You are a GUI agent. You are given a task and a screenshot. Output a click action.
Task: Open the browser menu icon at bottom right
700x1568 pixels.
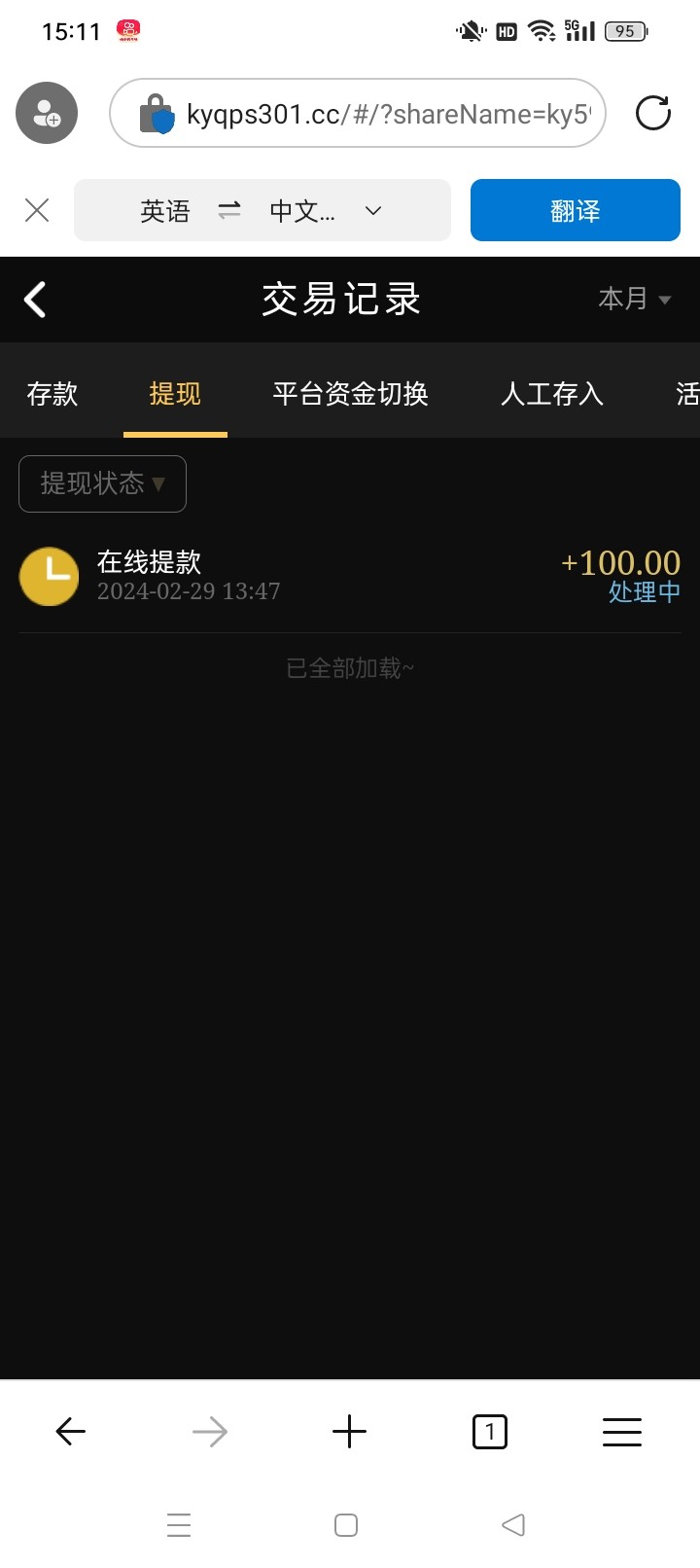[x=621, y=1431]
